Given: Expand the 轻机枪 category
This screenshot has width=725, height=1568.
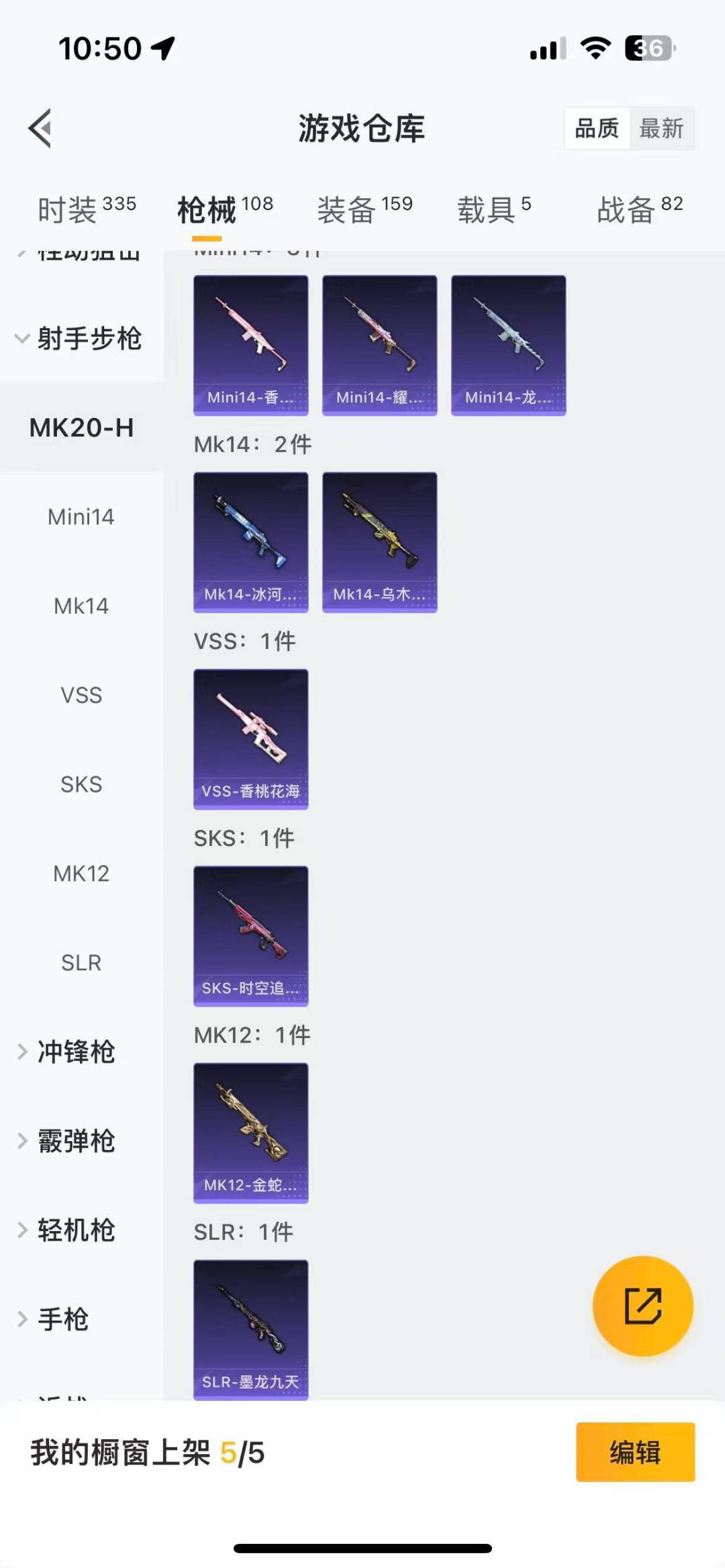Looking at the screenshot, I should click(75, 1231).
